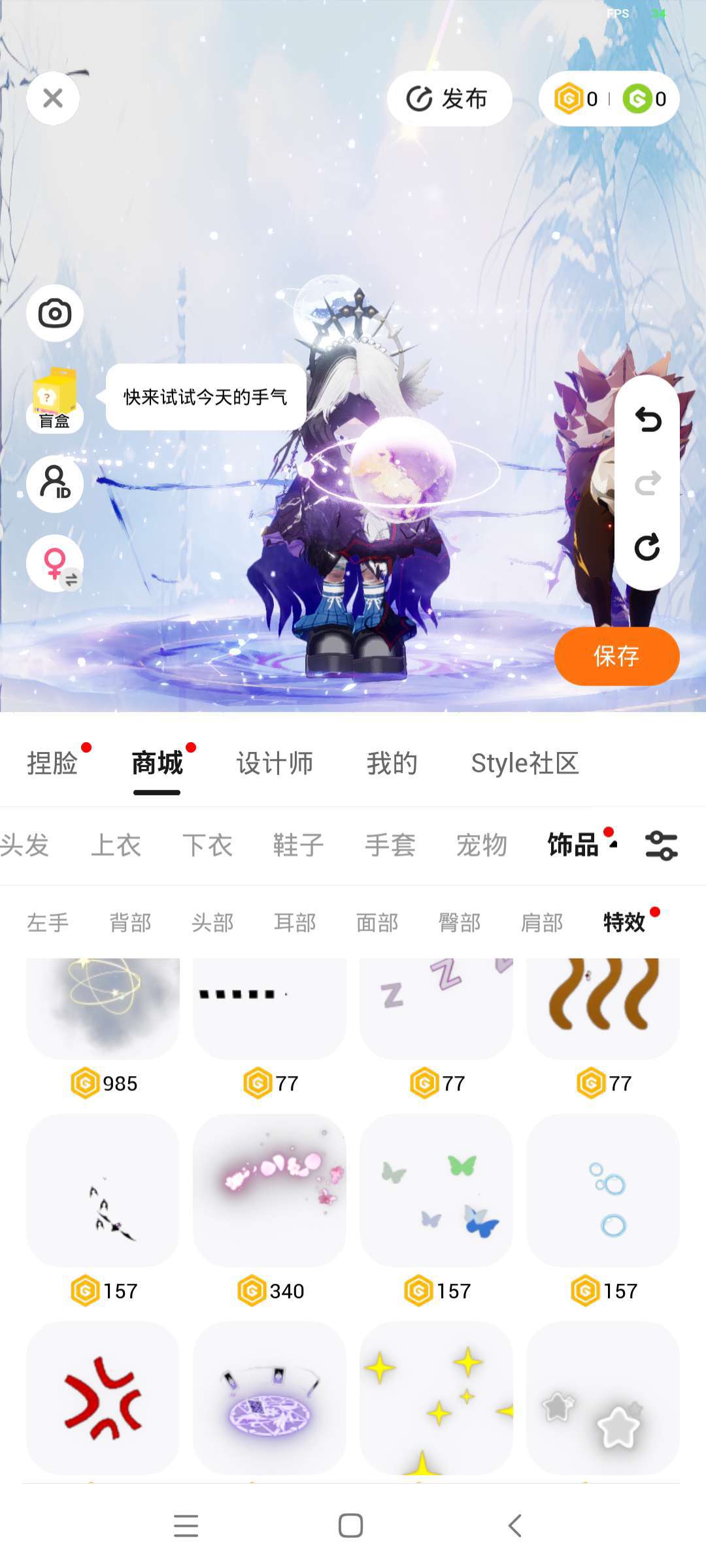706x1568 pixels.
Task: Close the avatar editor
Action: click(53, 99)
